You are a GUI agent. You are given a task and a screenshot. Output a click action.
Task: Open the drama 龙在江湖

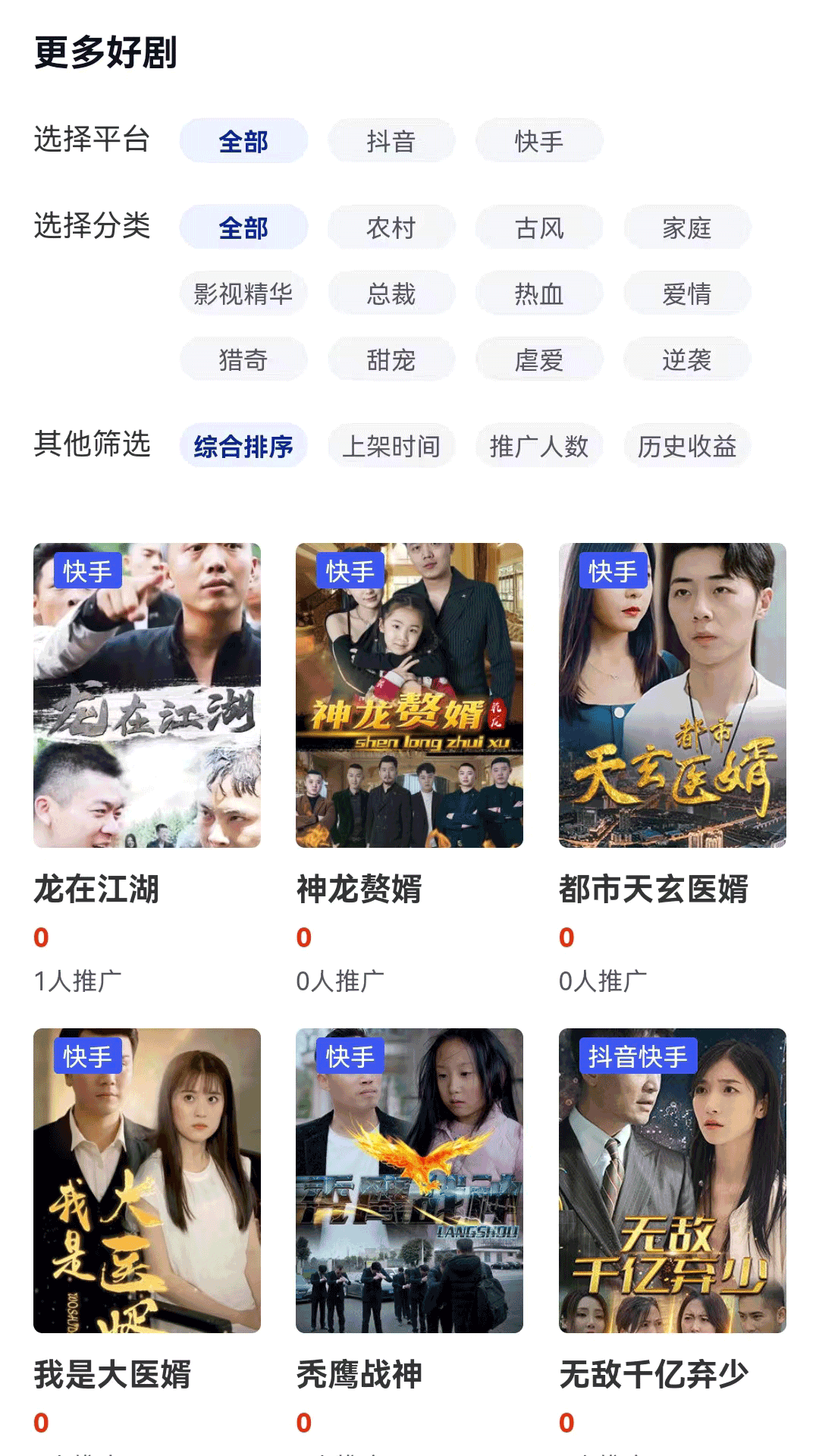pos(147,695)
